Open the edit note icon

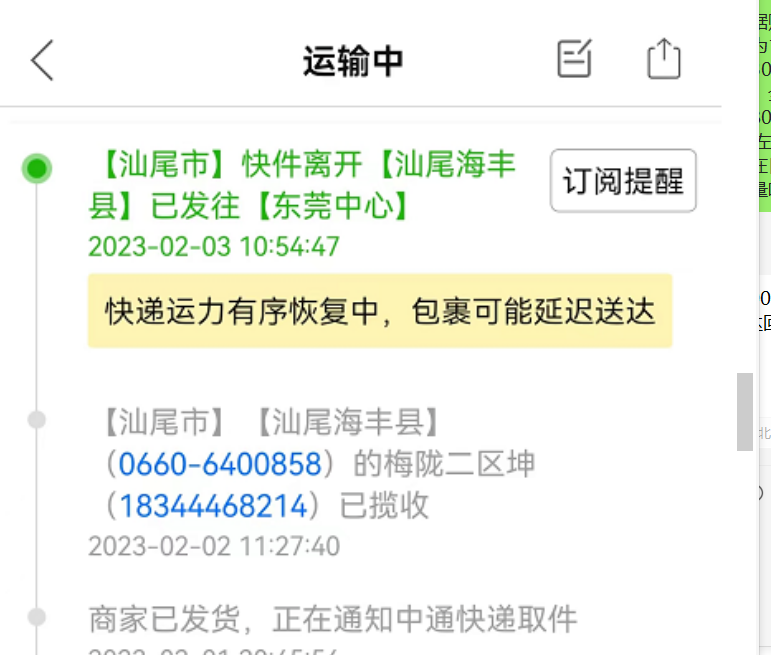574,59
